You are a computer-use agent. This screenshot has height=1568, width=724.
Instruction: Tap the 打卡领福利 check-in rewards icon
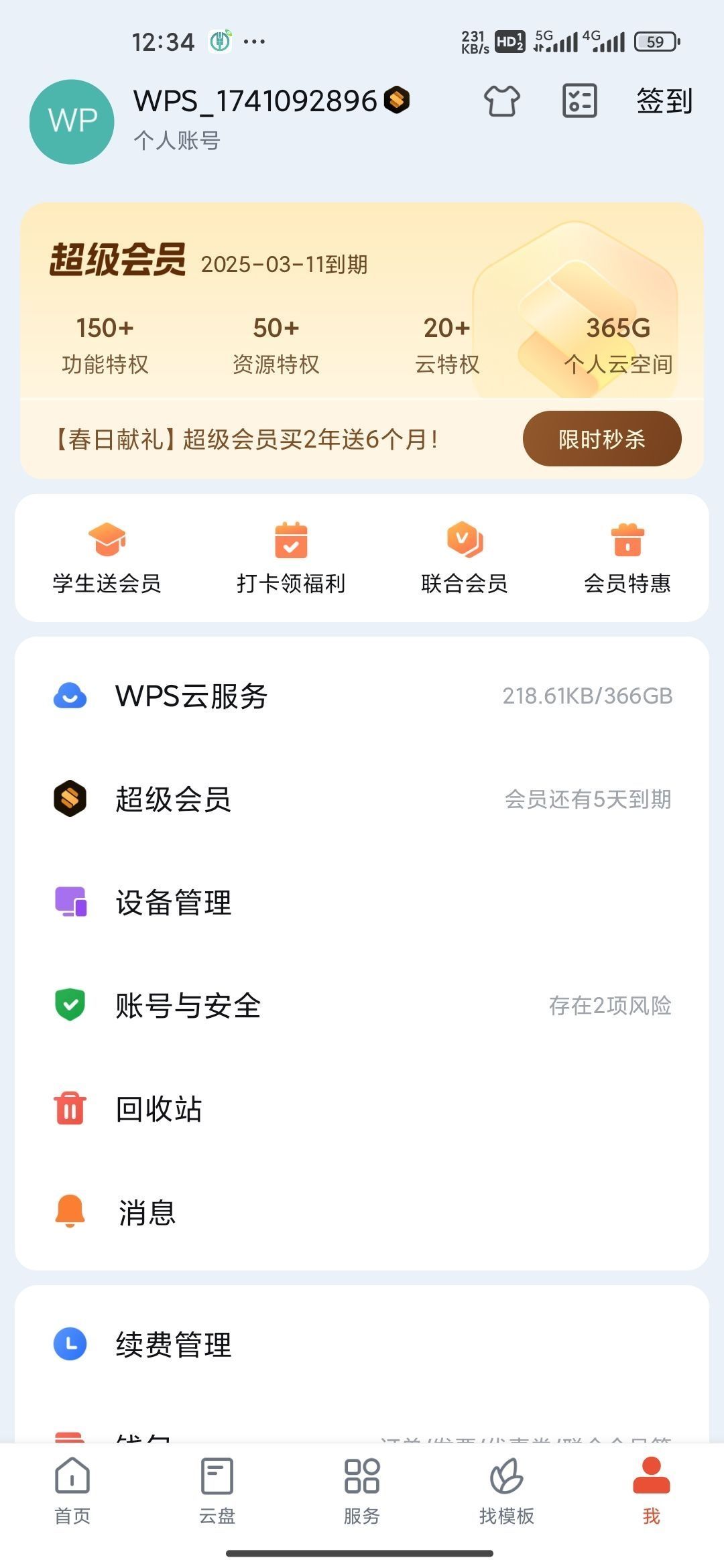(289, 541)
